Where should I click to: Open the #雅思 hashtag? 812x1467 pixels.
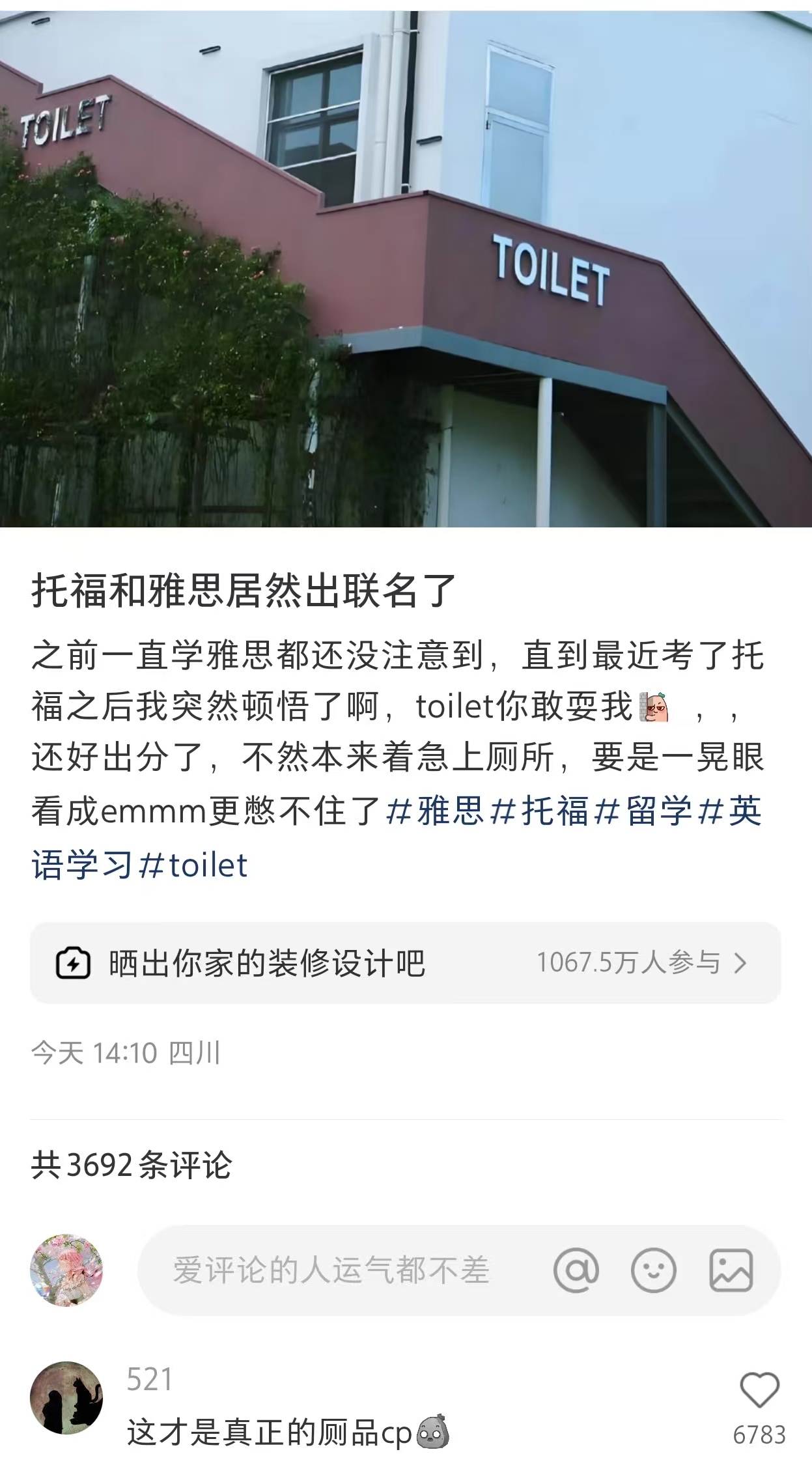click(435, 811)
